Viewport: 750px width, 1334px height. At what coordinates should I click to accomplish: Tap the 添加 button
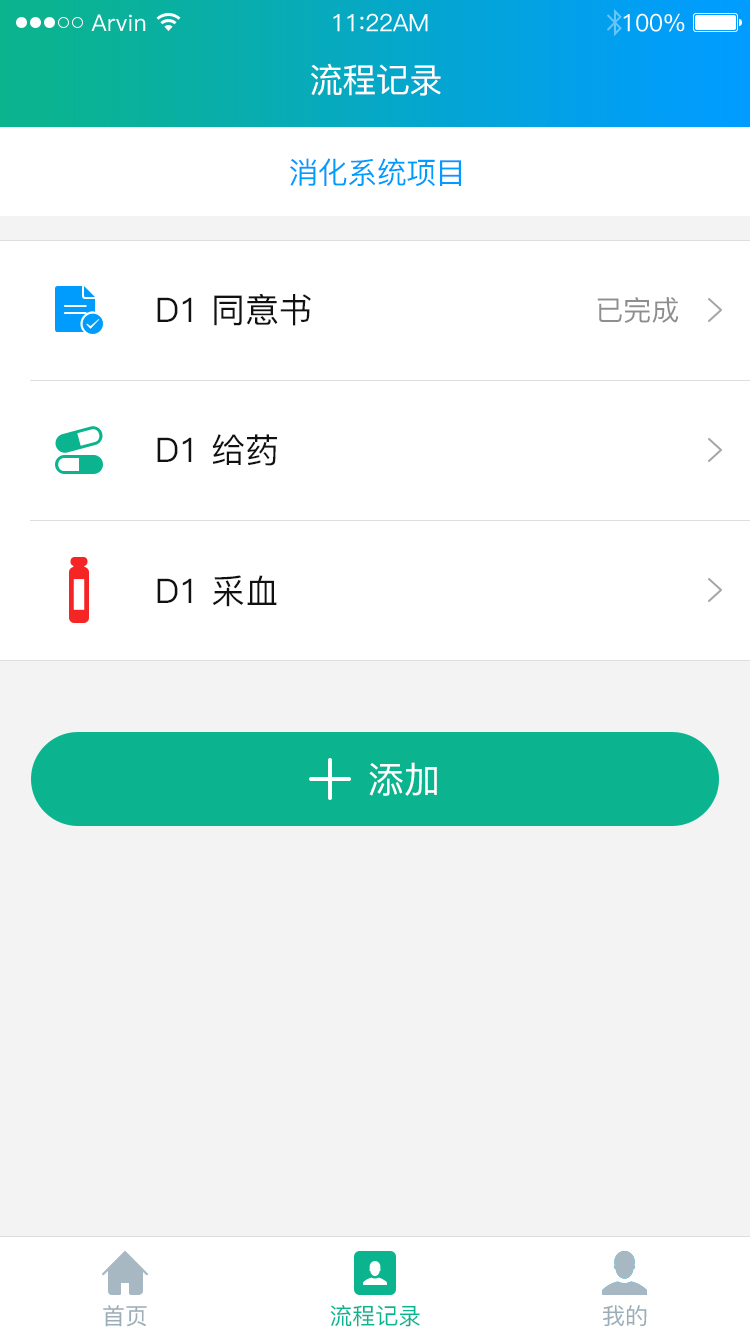pos(375,779)
